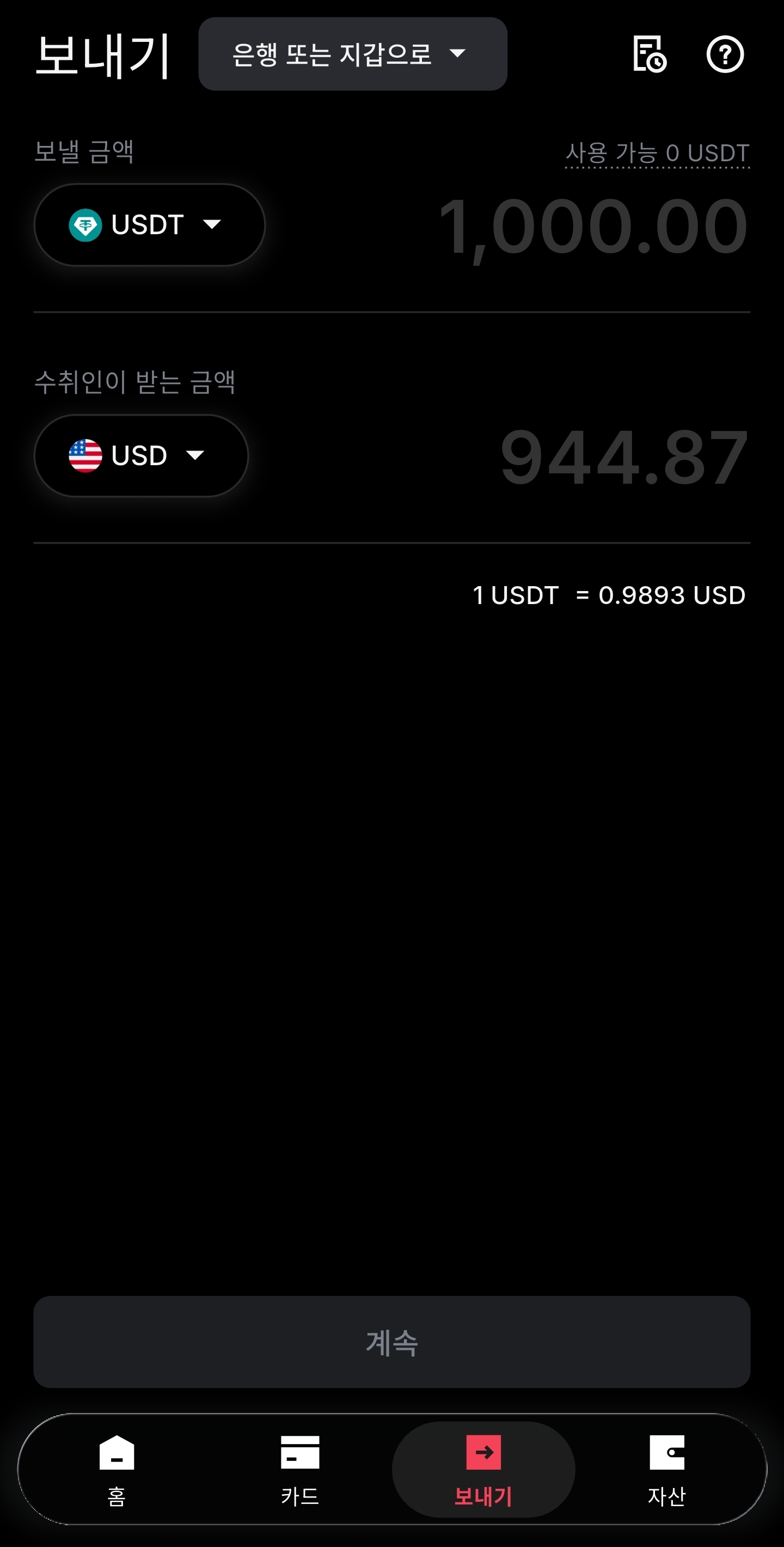784x1547 pixels.
Task: Click the 1 USDT exchange rate display
Action: (x=608, y=595)
